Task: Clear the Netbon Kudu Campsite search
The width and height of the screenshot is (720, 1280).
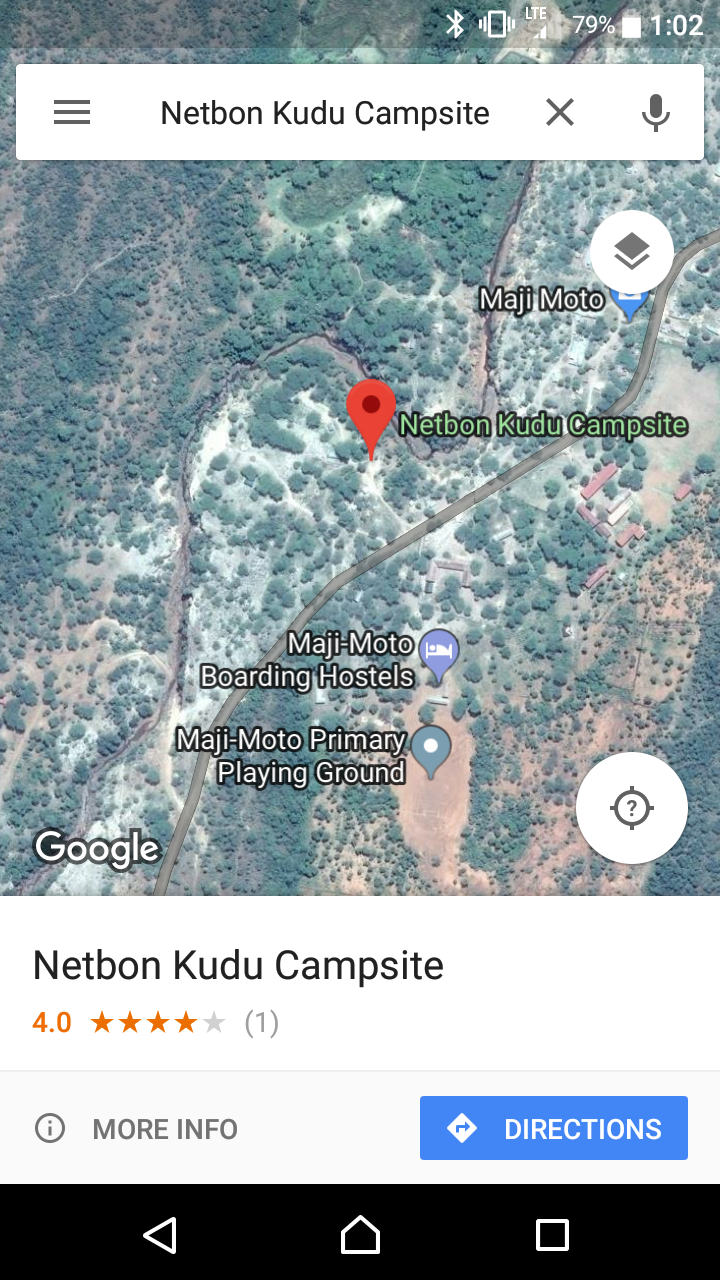Action: (x=560, y=113)
